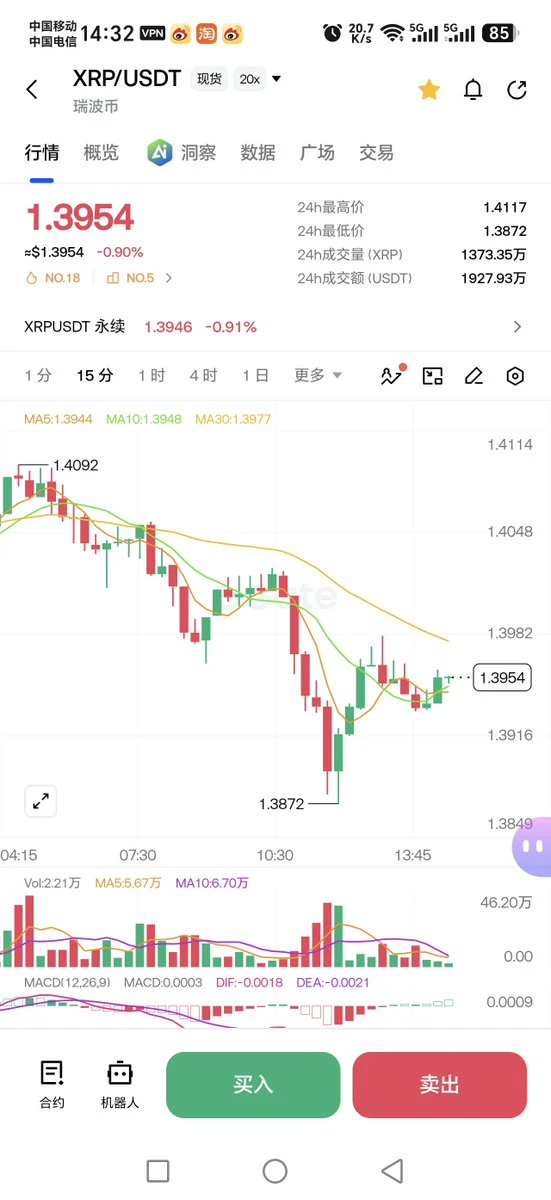Expand the 更多 interval dropdown
551x1200 pixels.
[x=318, y=376]
